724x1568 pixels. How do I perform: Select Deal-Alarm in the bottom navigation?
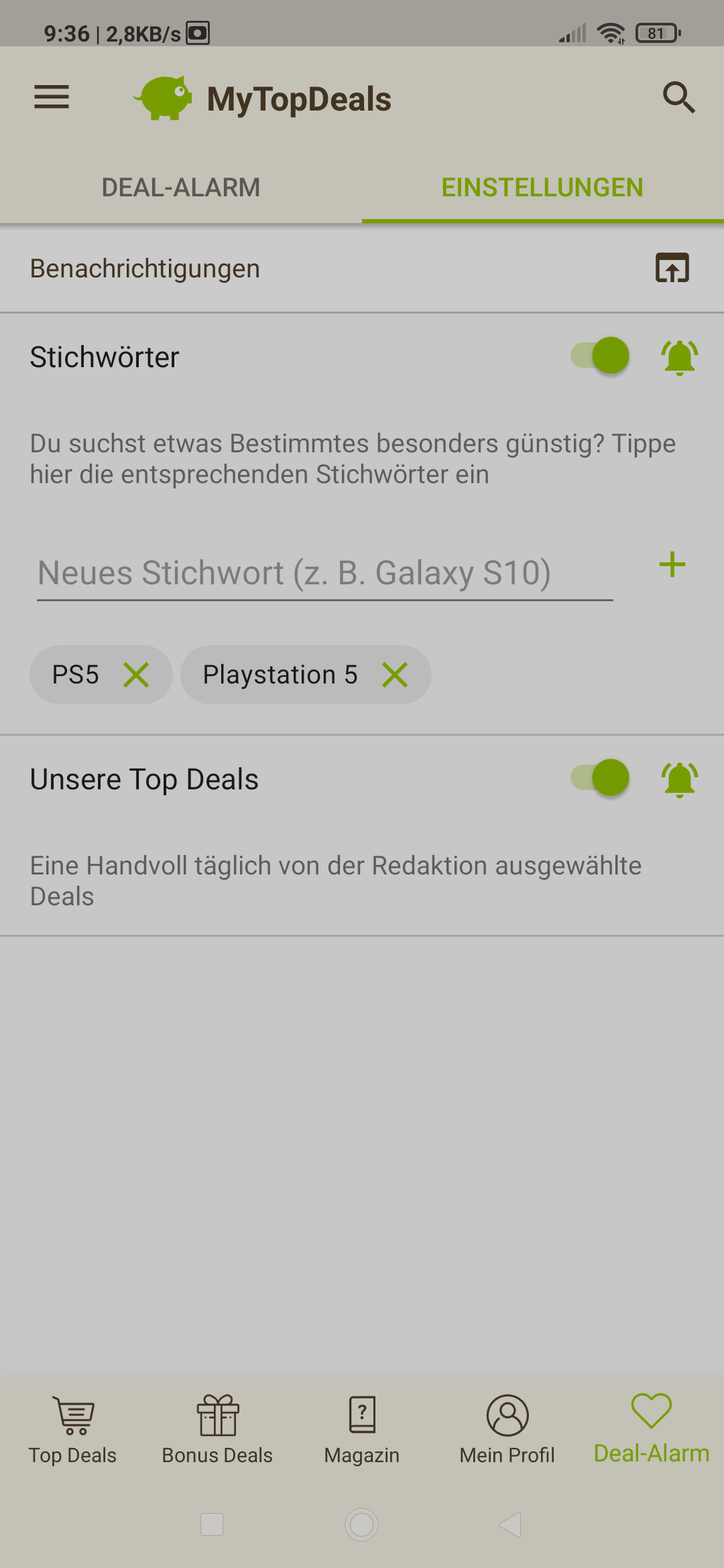tap(652, 1429)
